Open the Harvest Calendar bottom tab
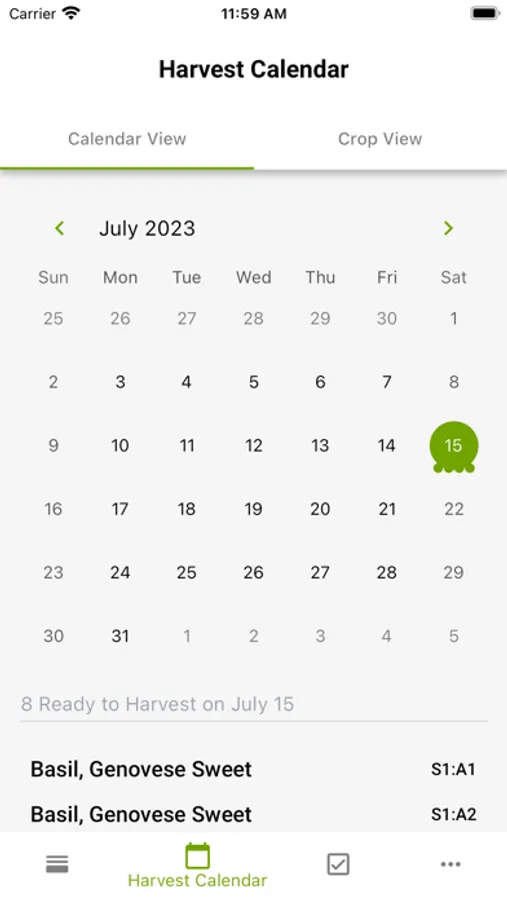 coord(197,866)
